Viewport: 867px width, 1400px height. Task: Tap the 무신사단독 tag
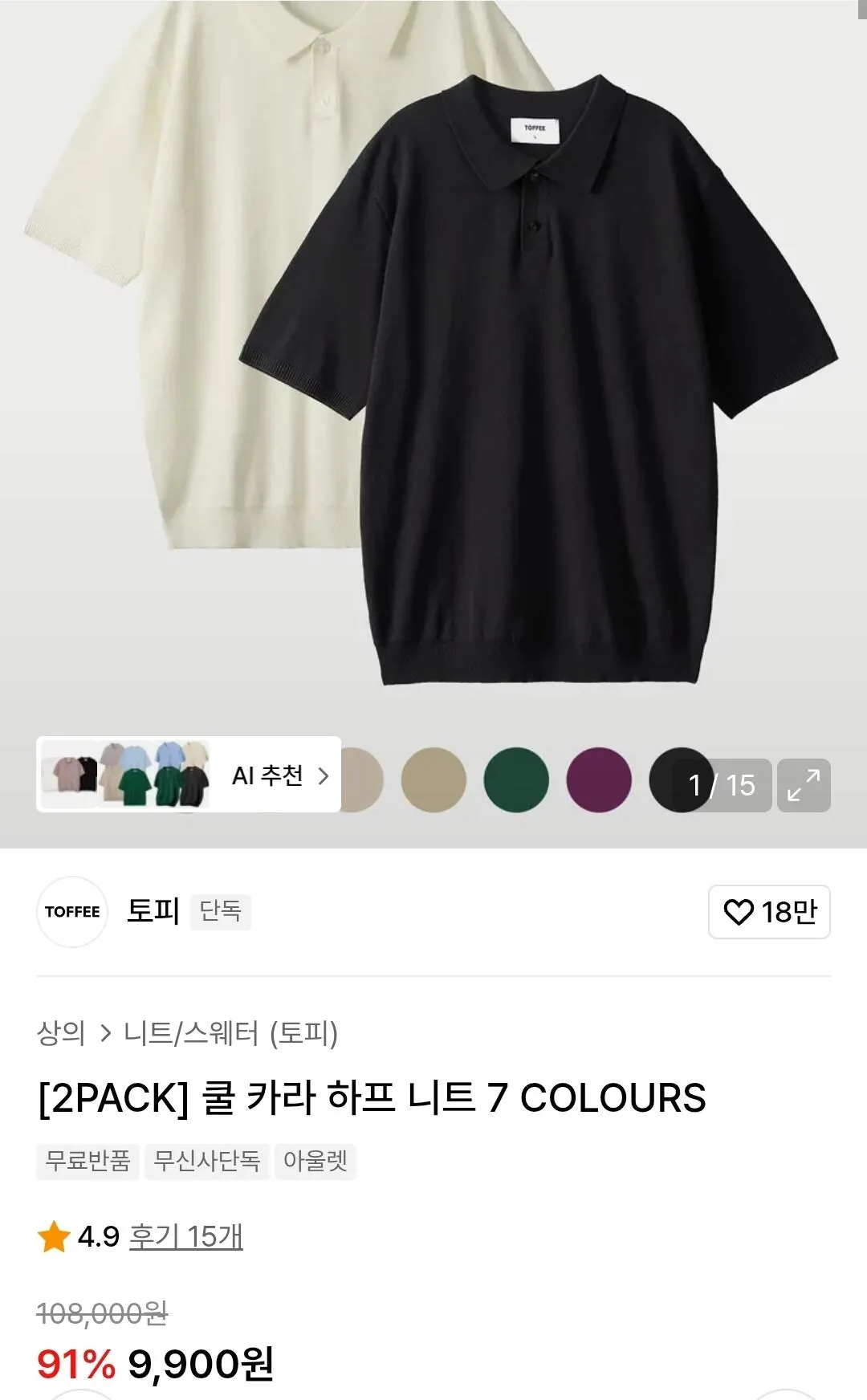(207, 1162)
